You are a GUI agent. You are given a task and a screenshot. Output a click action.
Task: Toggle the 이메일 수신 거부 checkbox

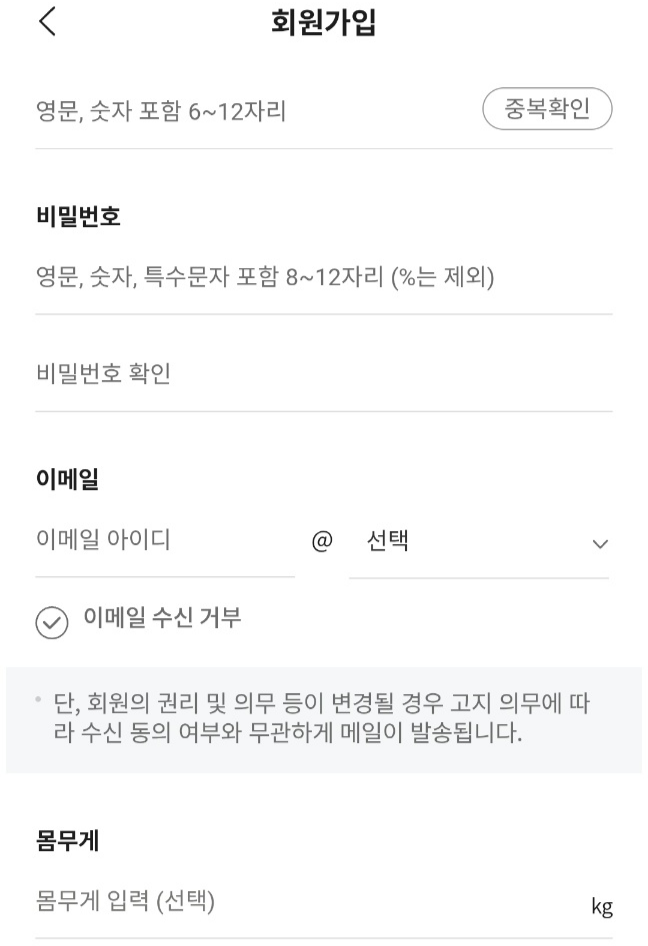(51, 621)
